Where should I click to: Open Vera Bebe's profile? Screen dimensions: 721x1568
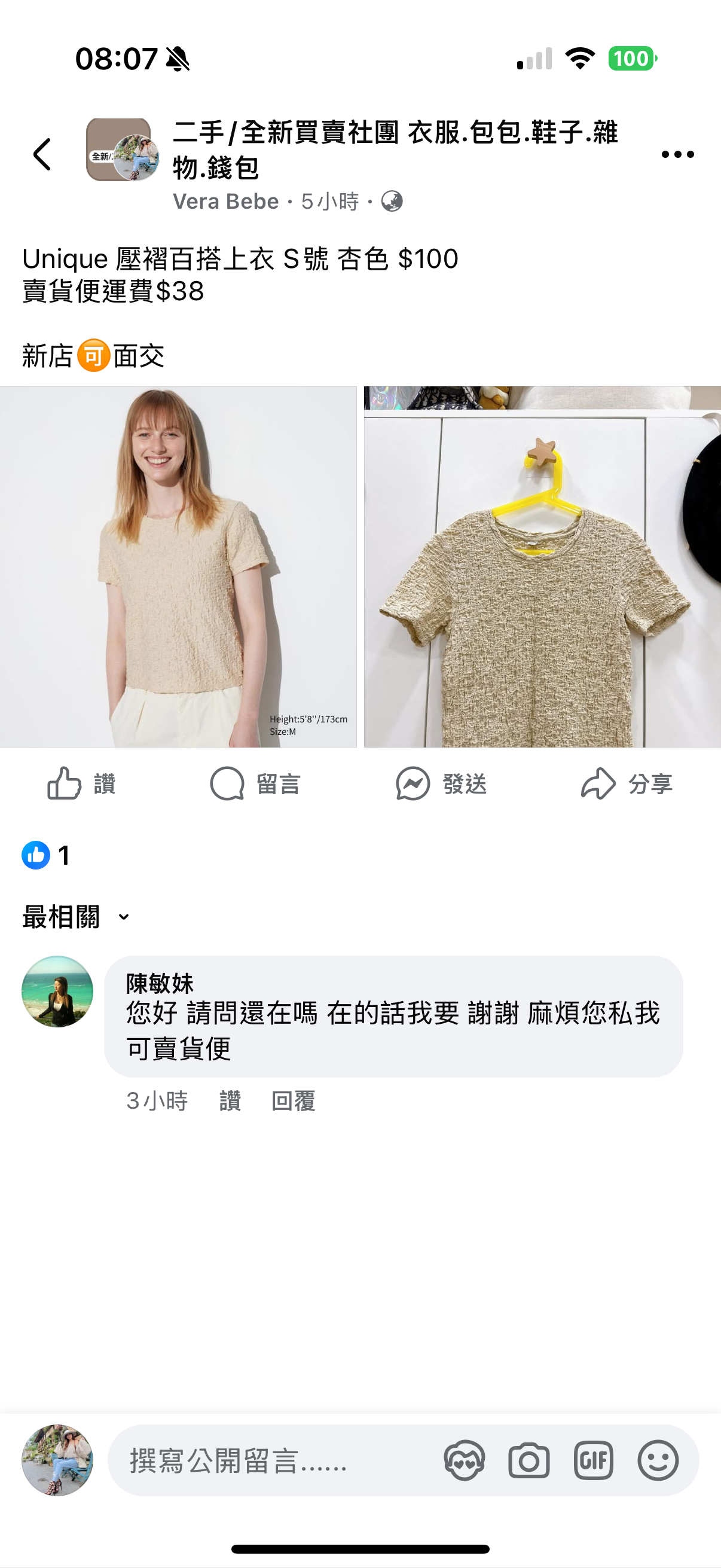(x=226, y=202)
